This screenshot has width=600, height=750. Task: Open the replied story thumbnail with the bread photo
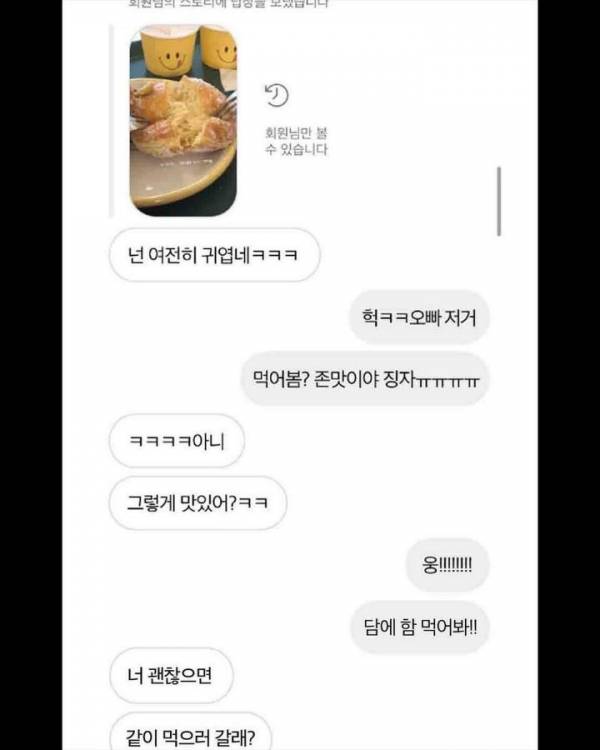(183, 120)
